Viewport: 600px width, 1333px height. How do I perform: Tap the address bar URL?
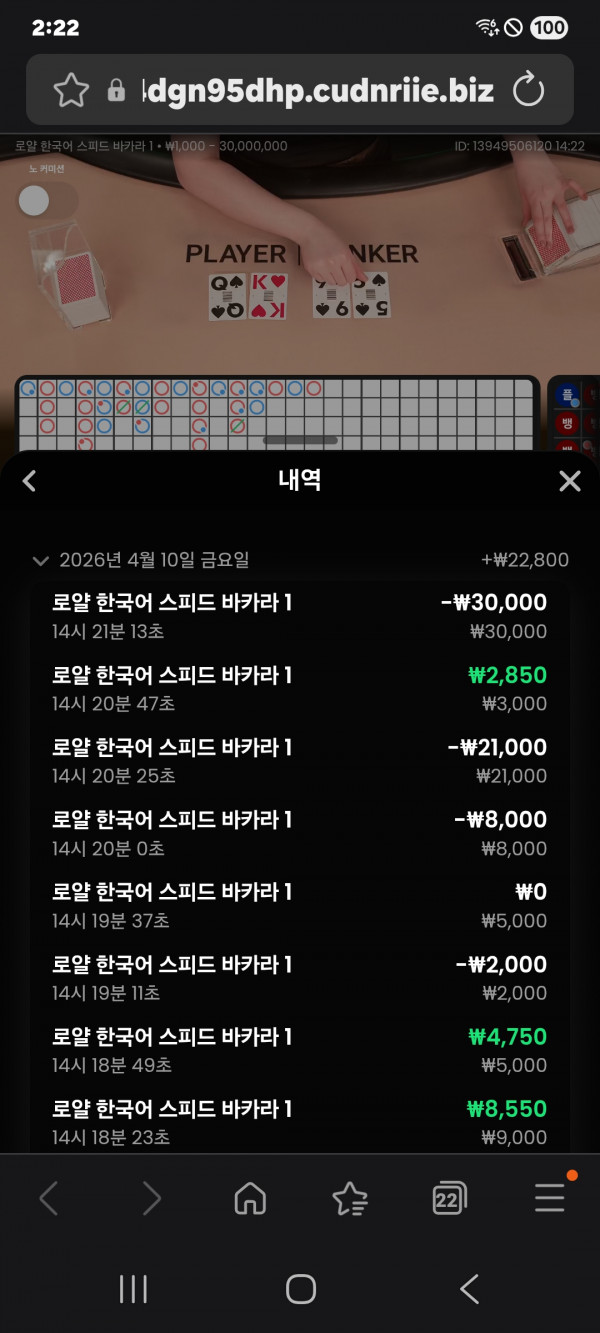318,91
